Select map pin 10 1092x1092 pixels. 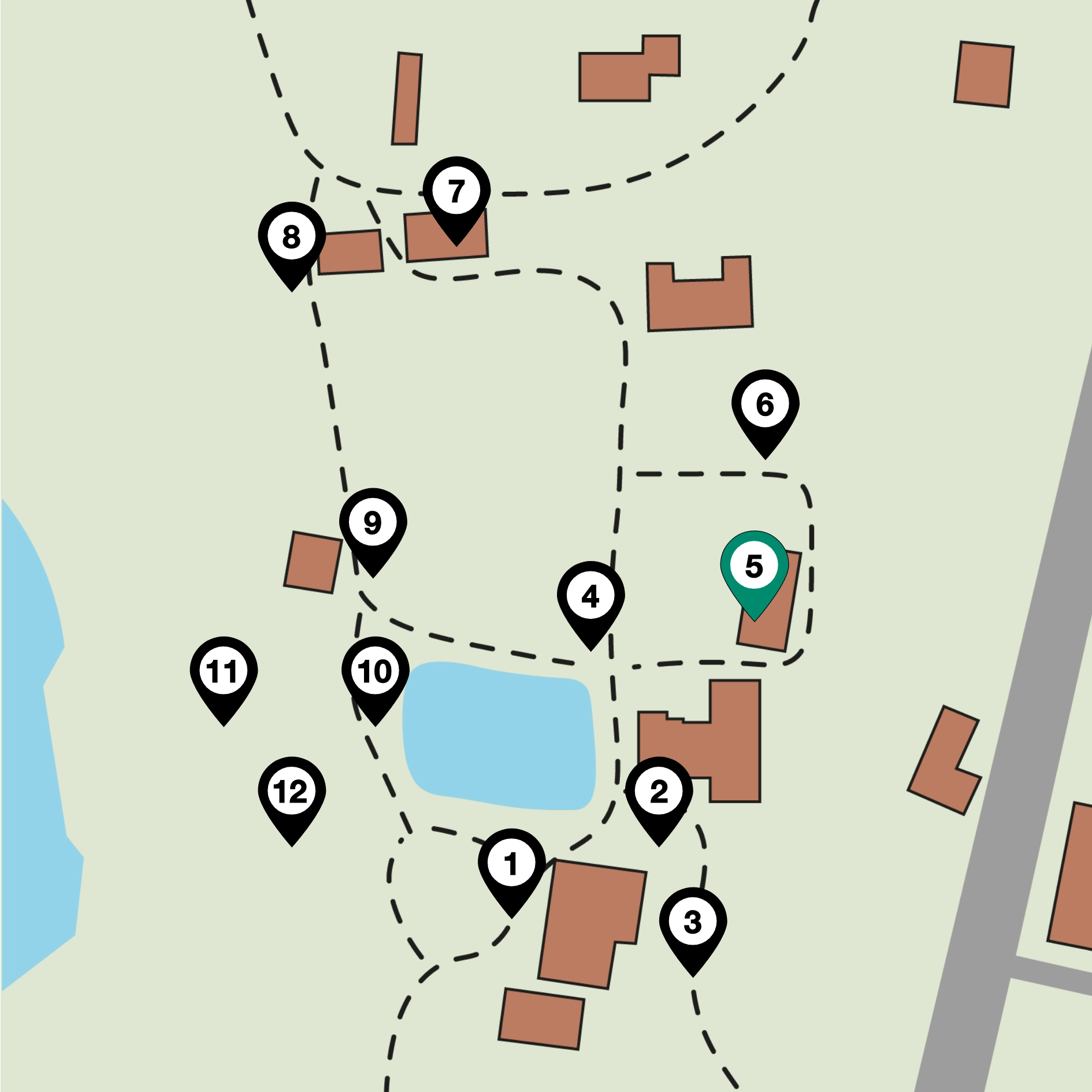click(x=375, y=673)
